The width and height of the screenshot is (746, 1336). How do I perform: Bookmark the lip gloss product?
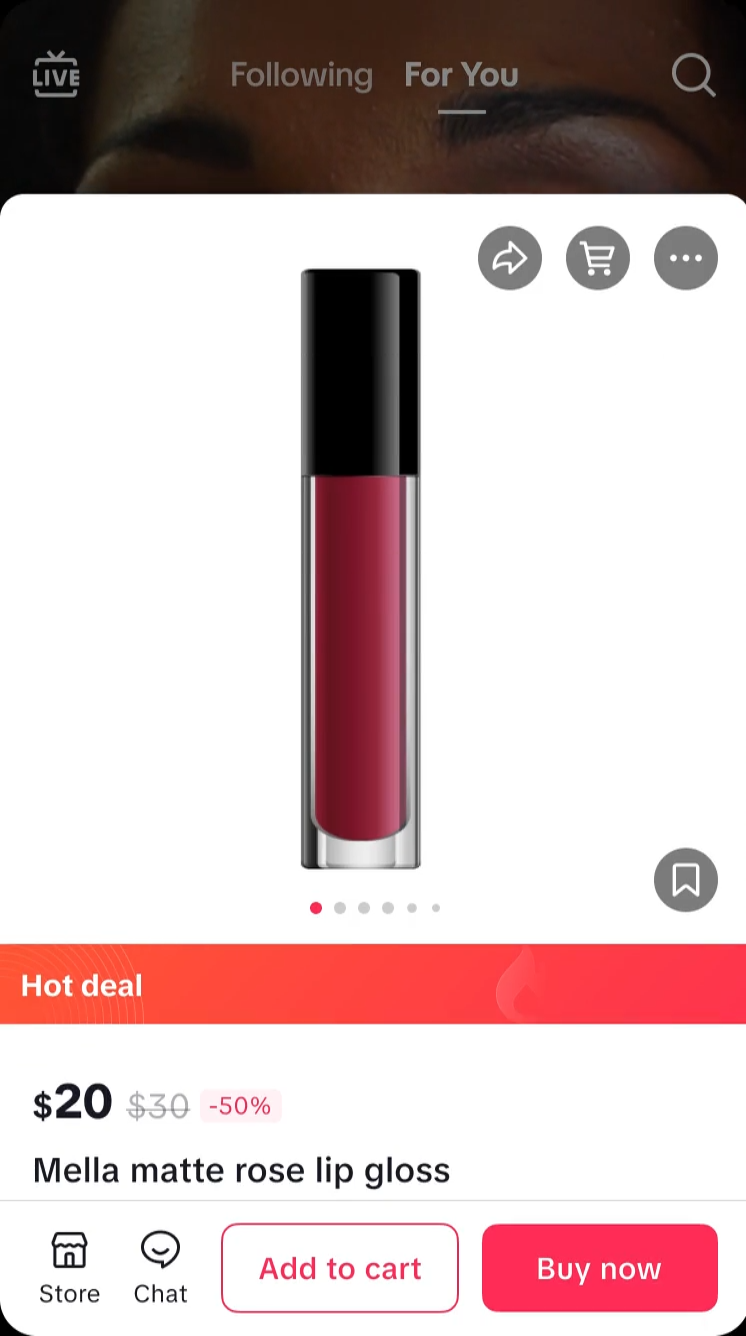click(x=686, y=880)
